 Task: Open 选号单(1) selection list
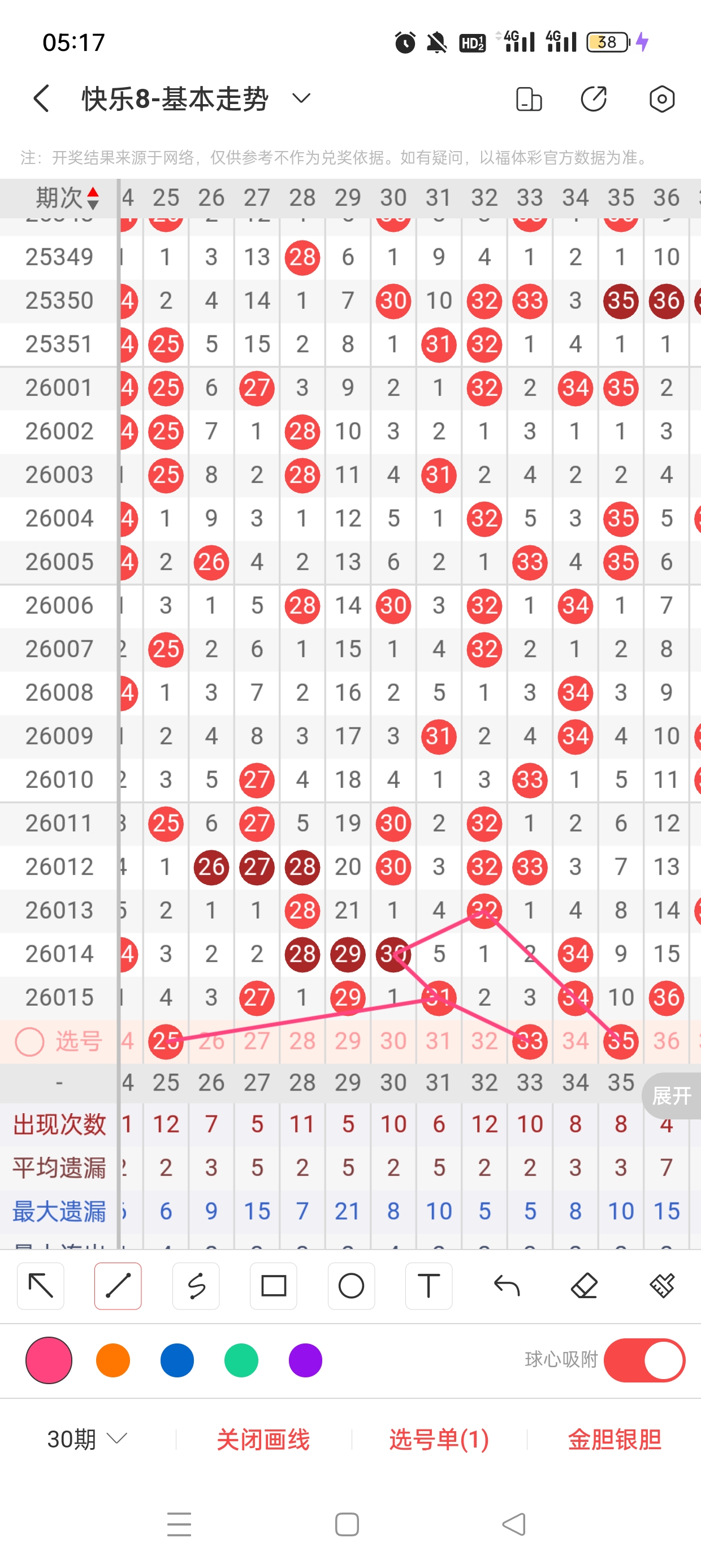(x=439, y=1440)
